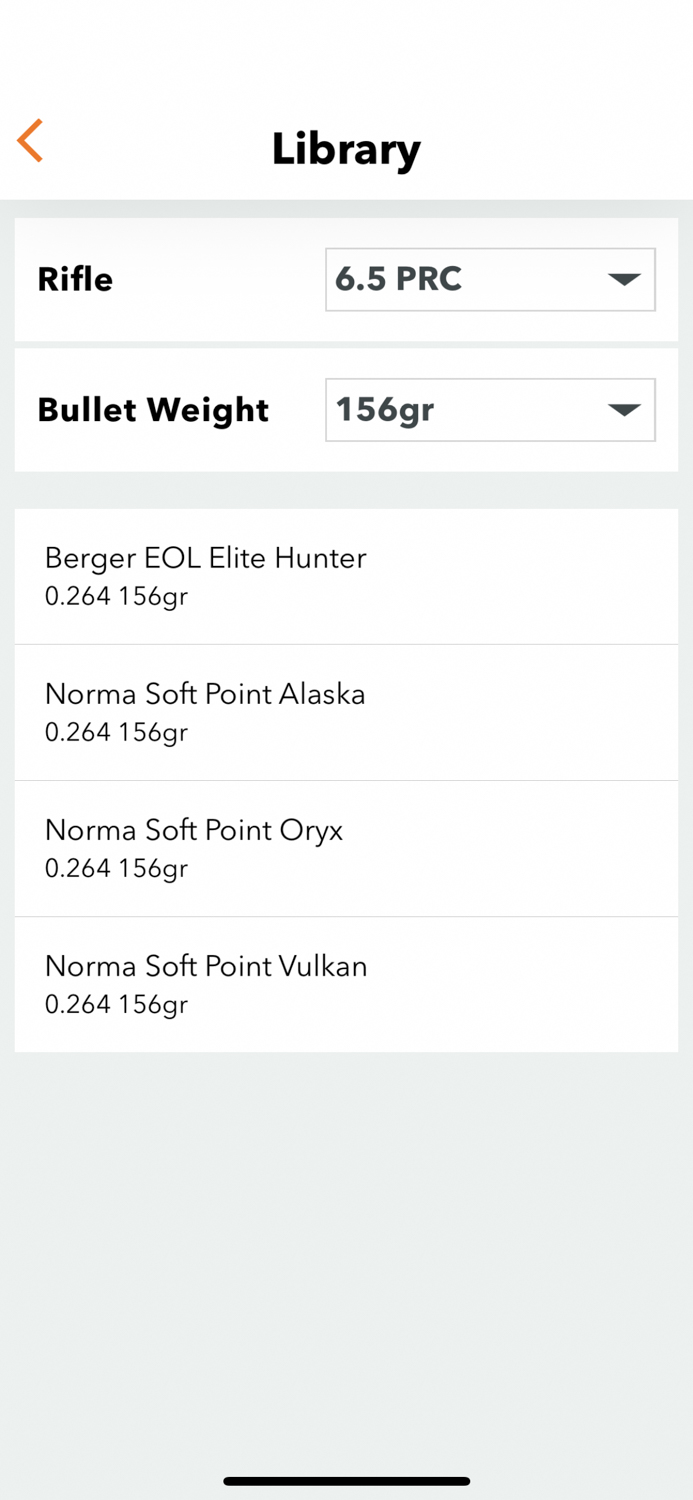Pick Norma Soft Point Vulkan
Screen dimensions: 693x1500
[346, 984]
